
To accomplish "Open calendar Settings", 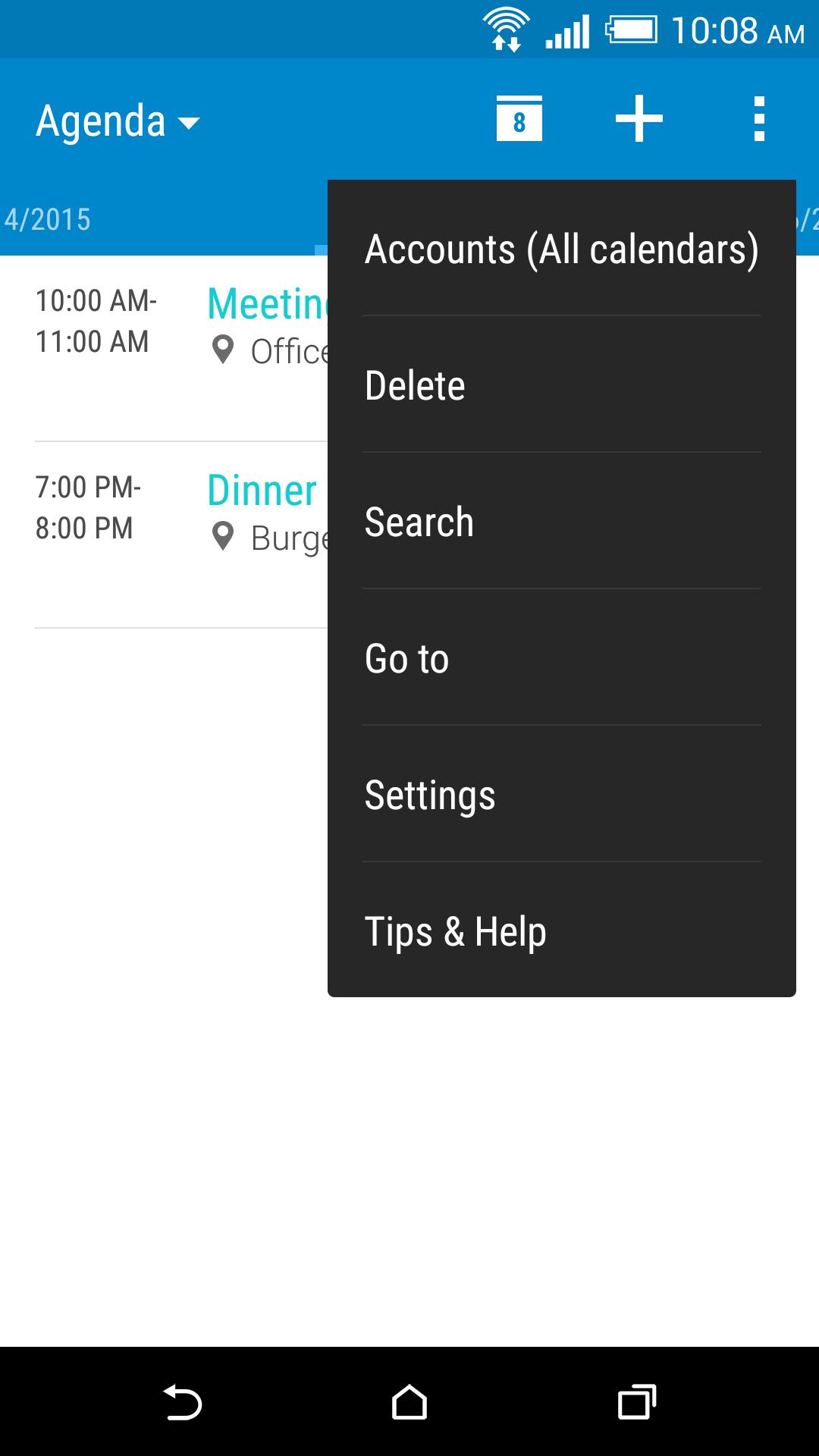I will [x=561, y=794].
